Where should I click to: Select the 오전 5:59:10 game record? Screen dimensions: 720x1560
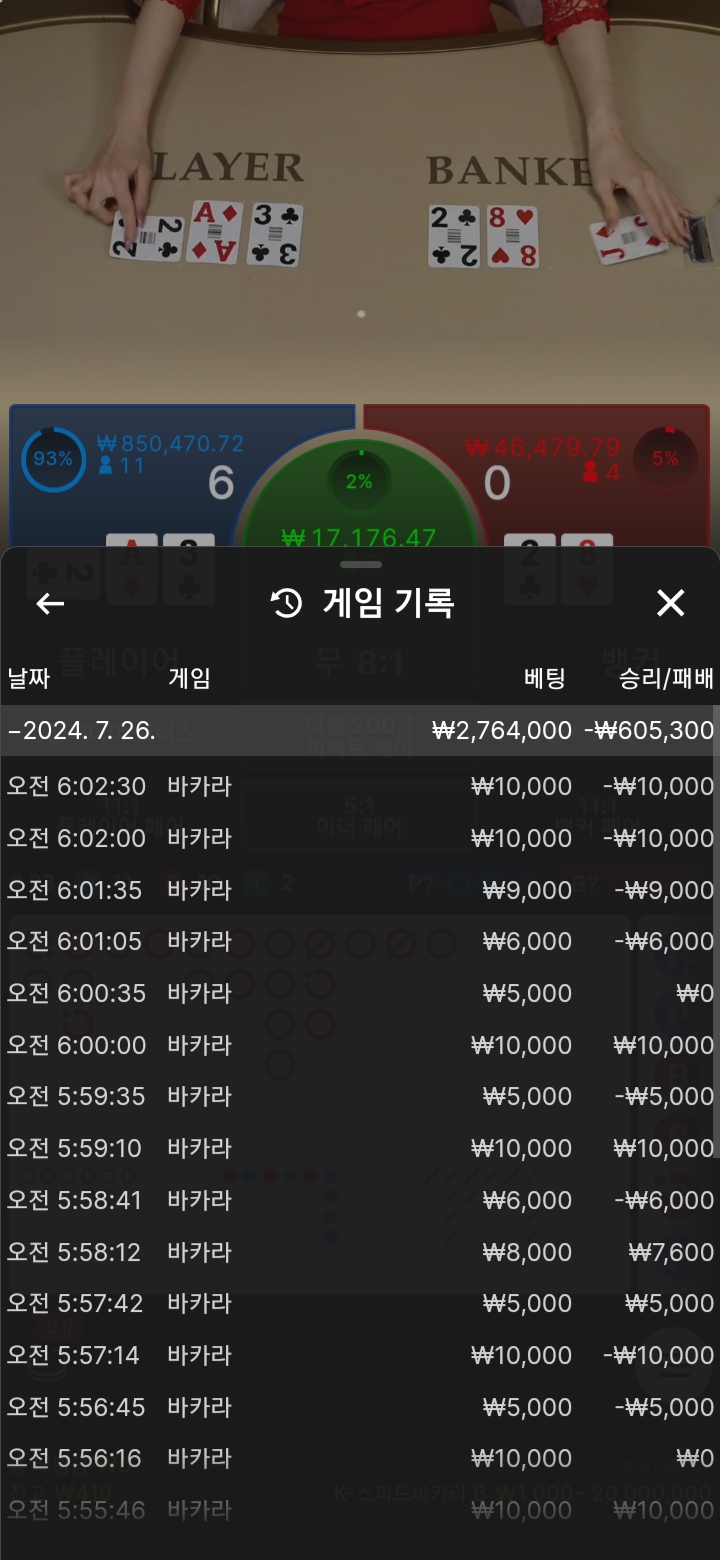click(360, 1149)
